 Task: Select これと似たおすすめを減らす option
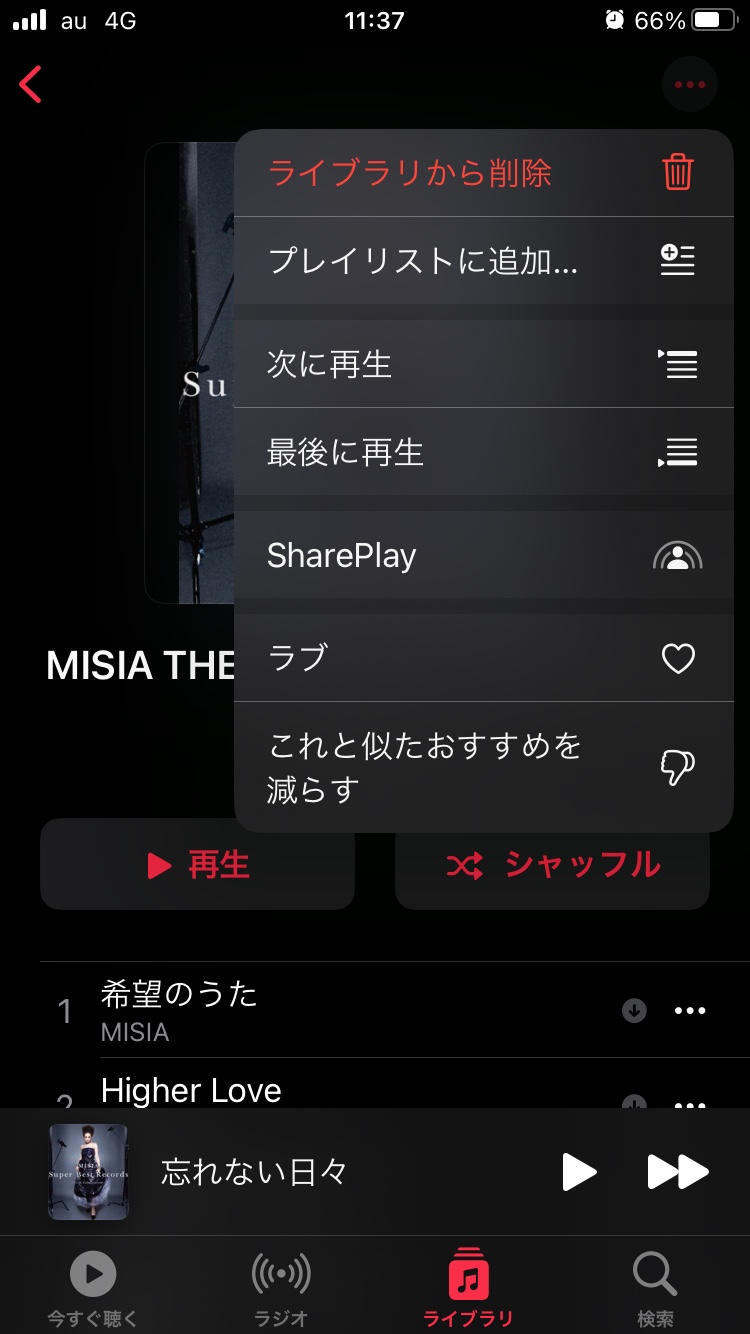[x=483, y=768]
